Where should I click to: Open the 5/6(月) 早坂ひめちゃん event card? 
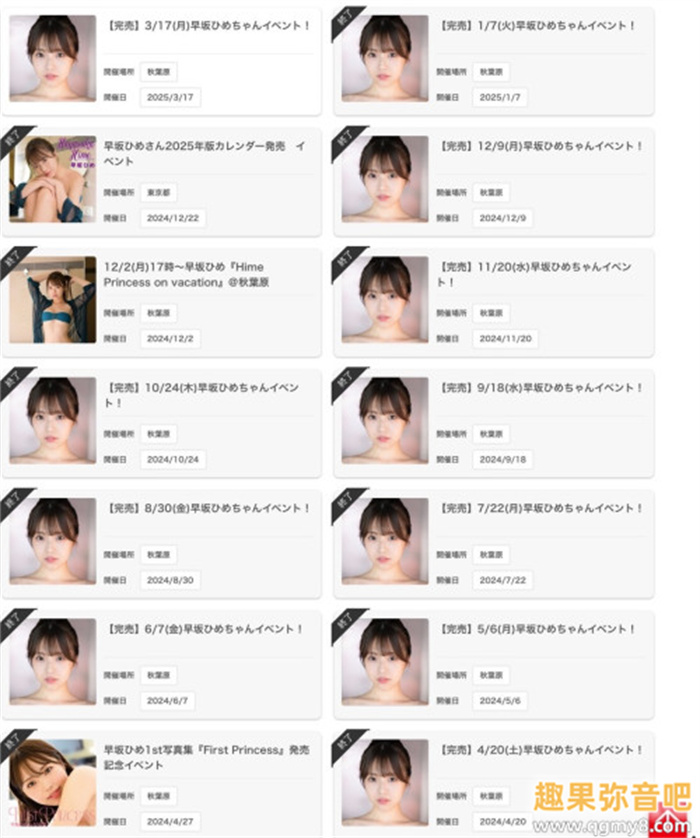coord(537,630)
